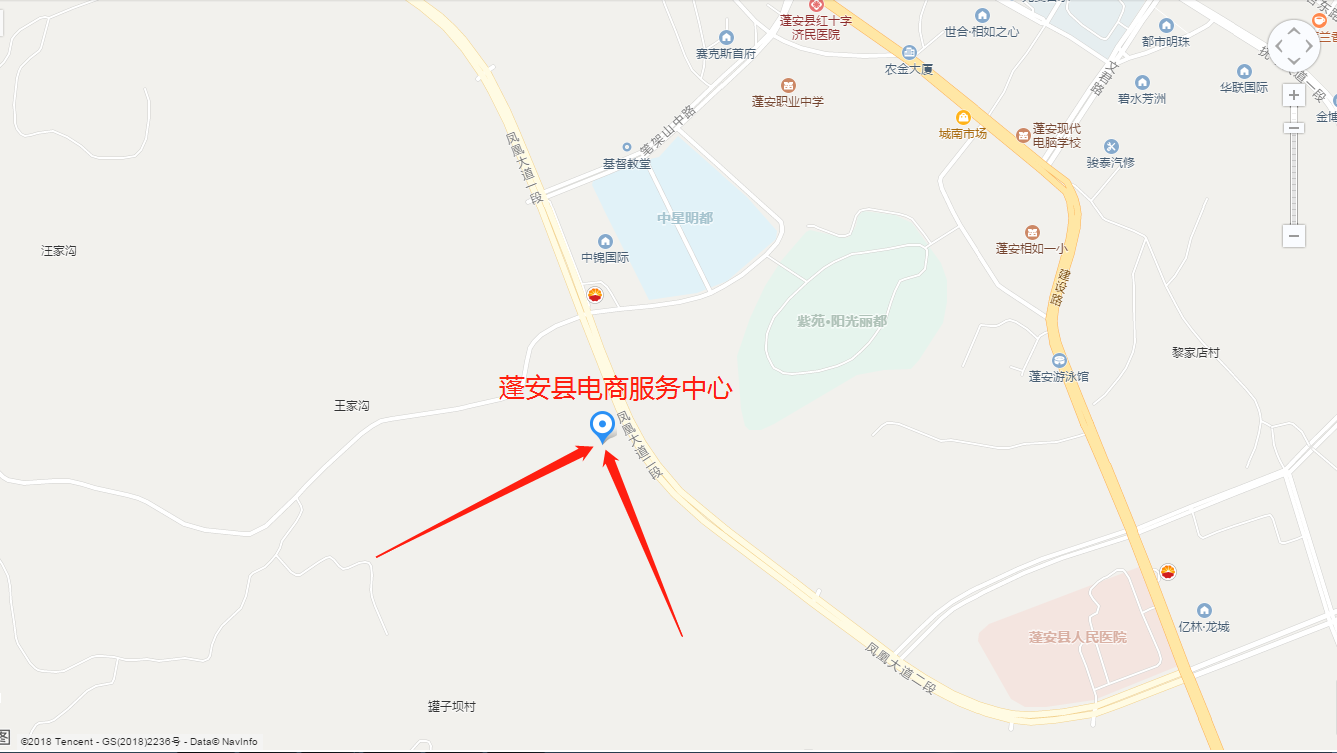Zoom out with the bottom minus button
The image size is (1337, 753).
point(1294,237)
